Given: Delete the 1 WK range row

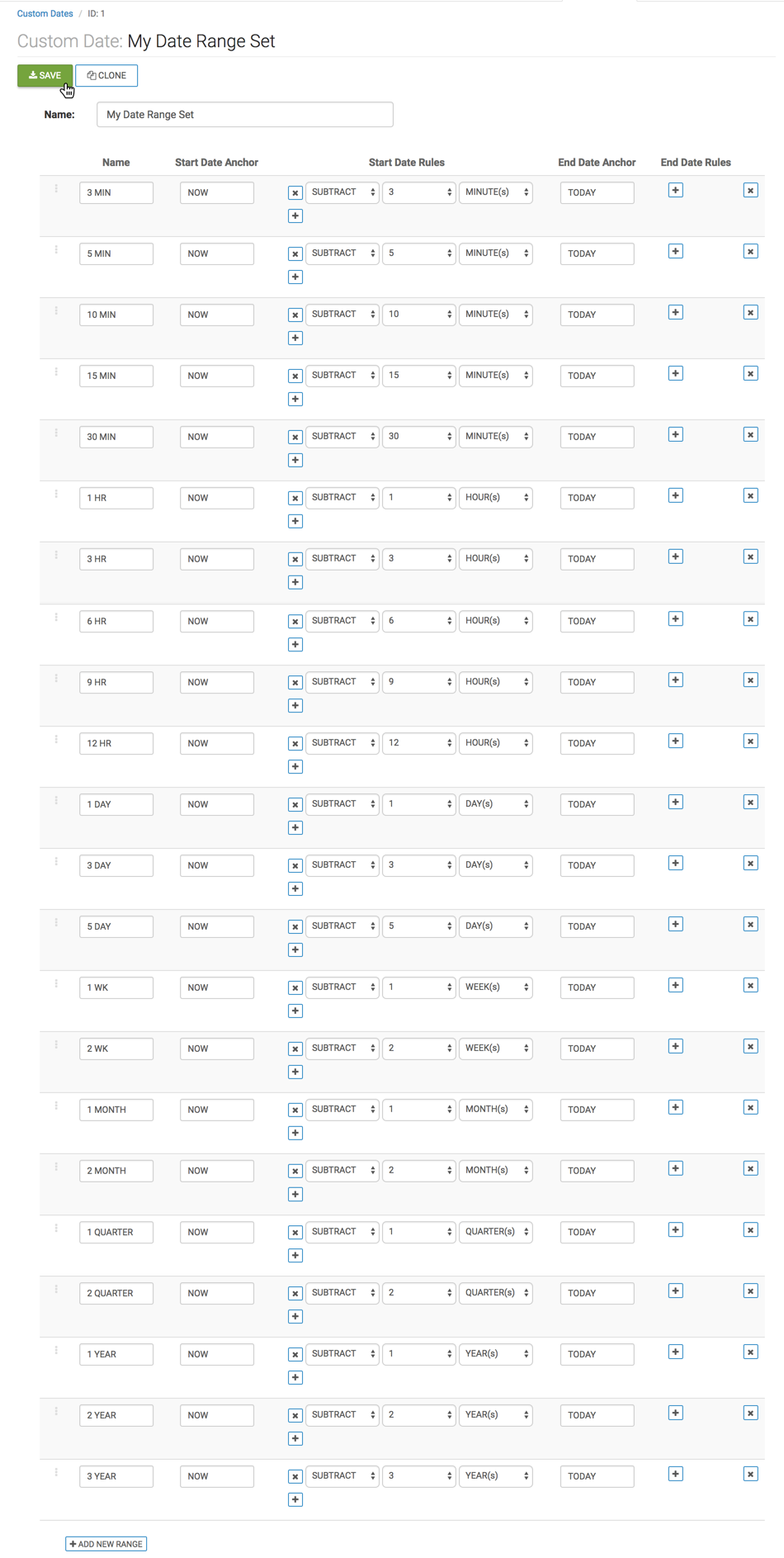Looking at the screenshot, I should pyautogui.click(x=750, y=985).
